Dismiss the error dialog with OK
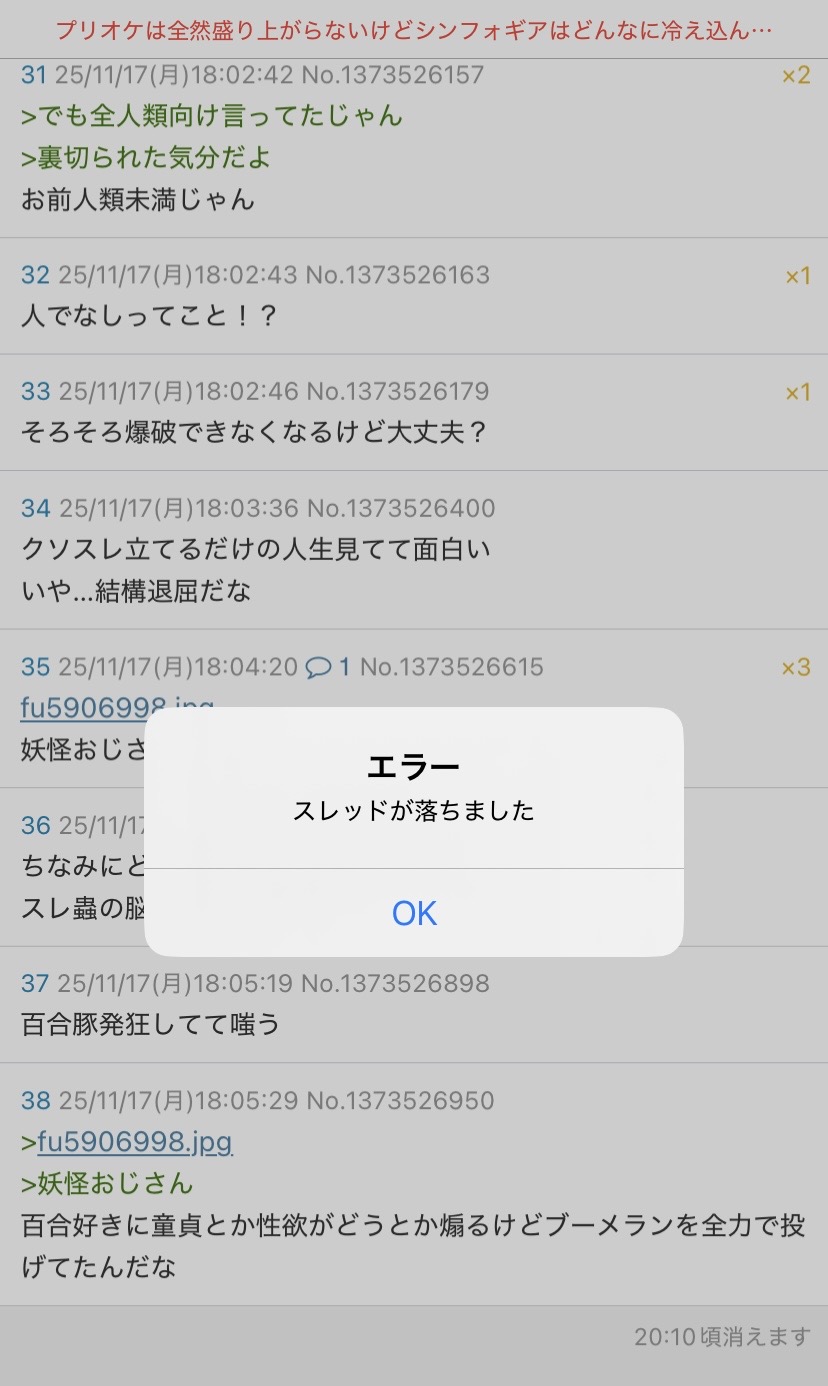Screen dimensions: 828x1386 coord(414,913)
